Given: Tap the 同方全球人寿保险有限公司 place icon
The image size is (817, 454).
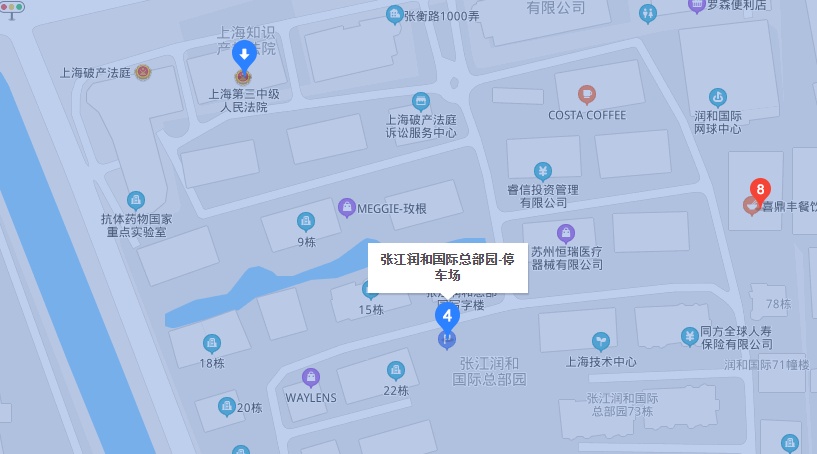Looking at the screenshot, I should click(689, 336).
